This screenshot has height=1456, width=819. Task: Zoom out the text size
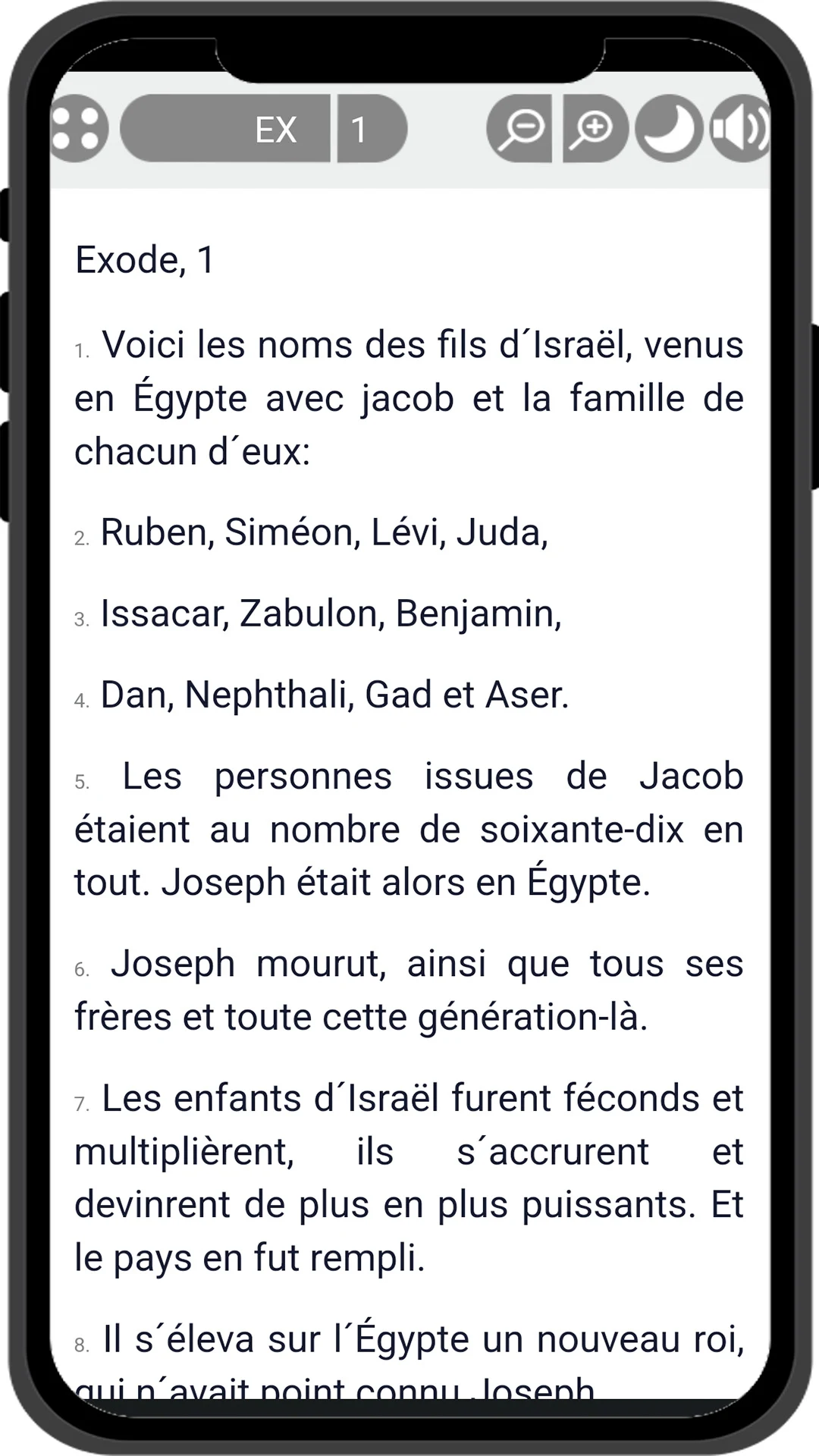tap(519, 129)
